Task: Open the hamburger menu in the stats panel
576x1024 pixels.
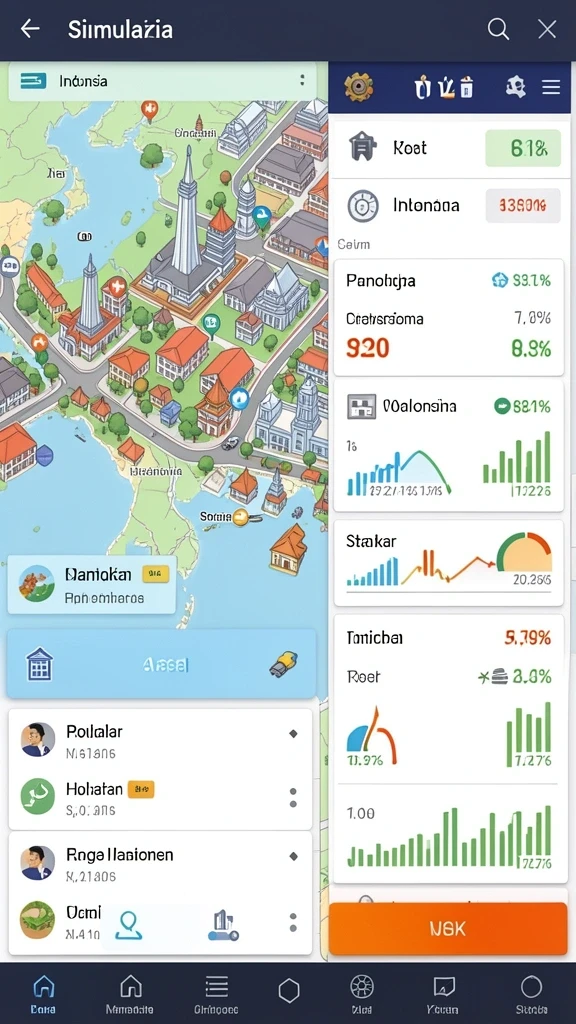Action: pyautogui.click(x=551, y=88)
